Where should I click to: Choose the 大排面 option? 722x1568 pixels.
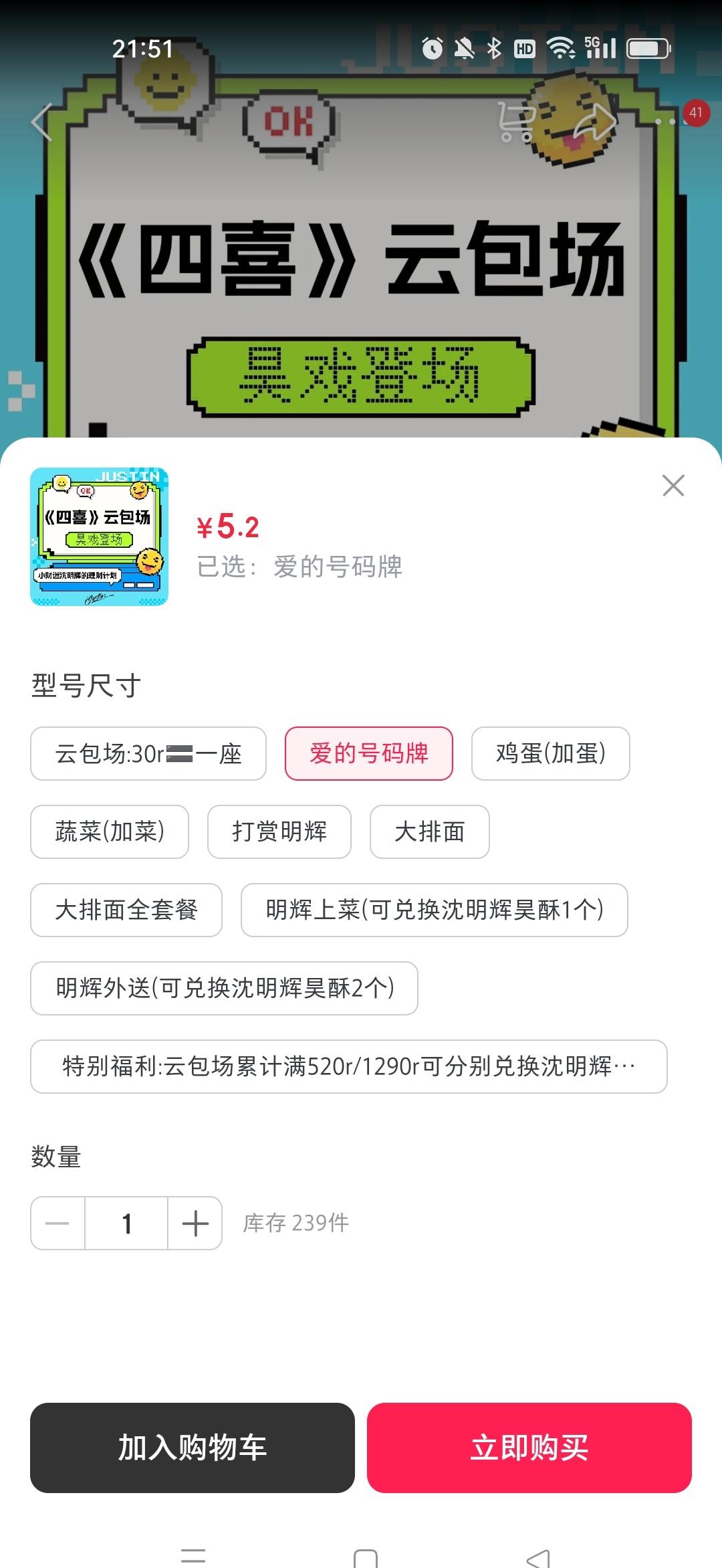pos(429,832)
